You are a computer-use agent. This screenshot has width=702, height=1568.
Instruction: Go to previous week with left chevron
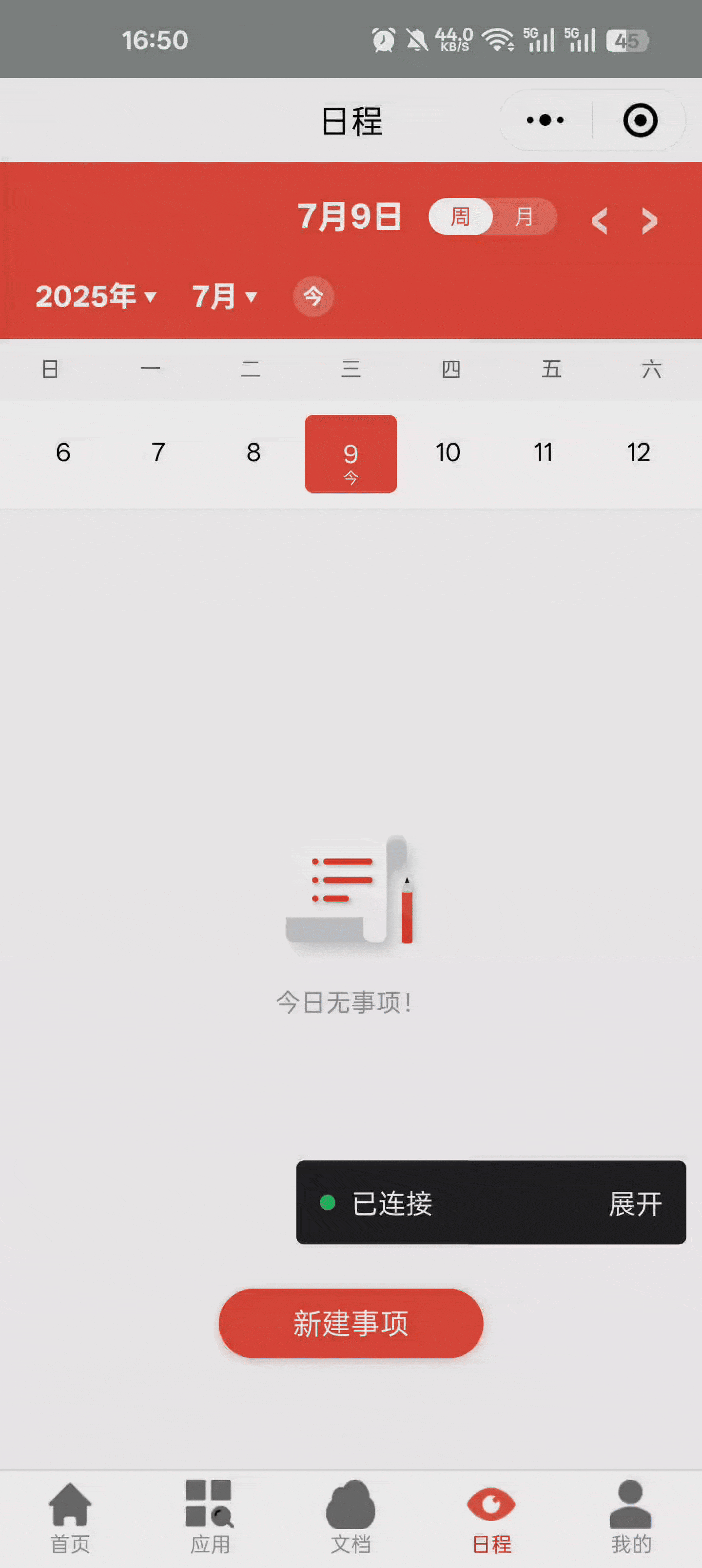(x=600, y=221)
